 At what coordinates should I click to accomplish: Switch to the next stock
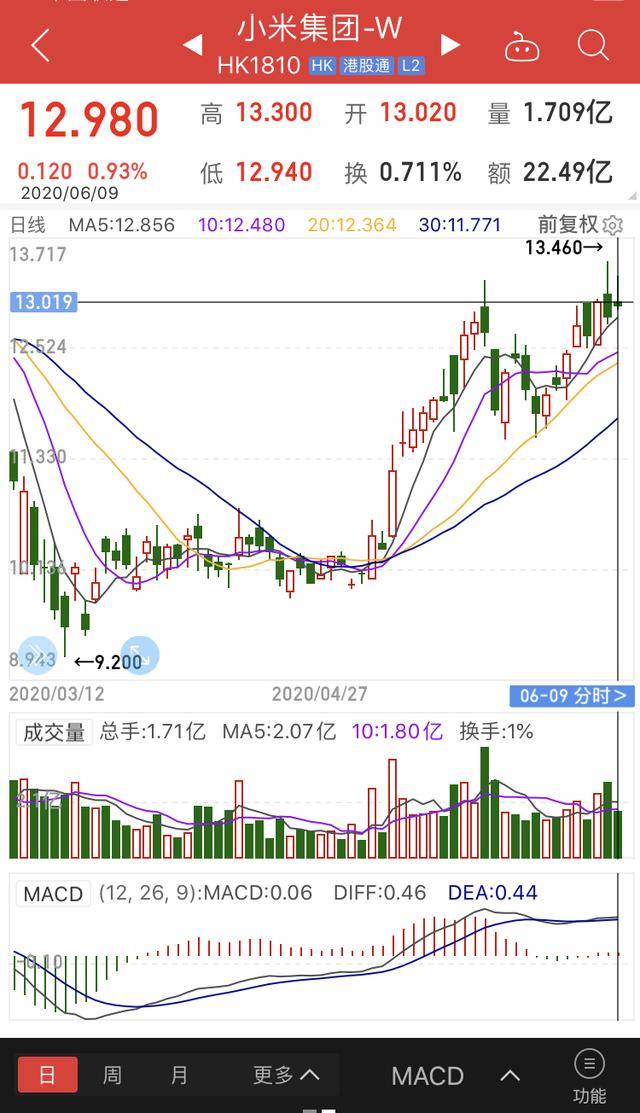pyautogui.click(x=451, y=45)
